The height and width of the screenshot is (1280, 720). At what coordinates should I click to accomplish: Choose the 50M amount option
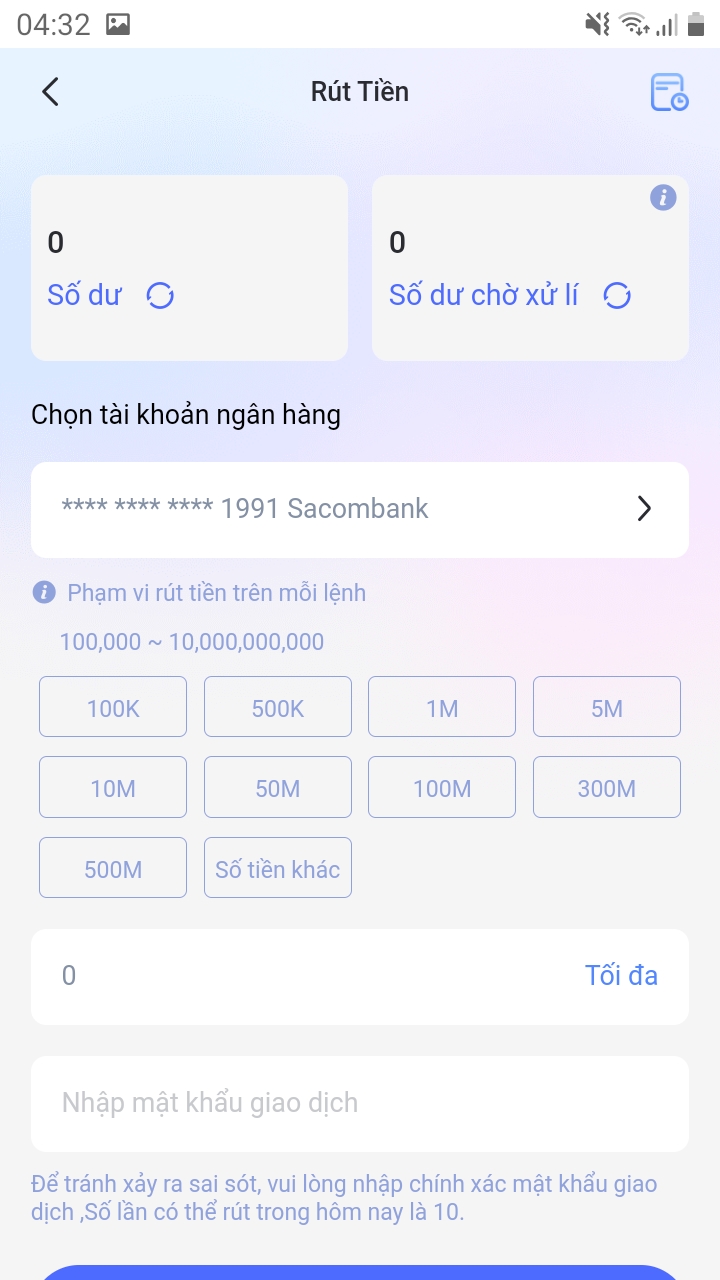point(278,787)
